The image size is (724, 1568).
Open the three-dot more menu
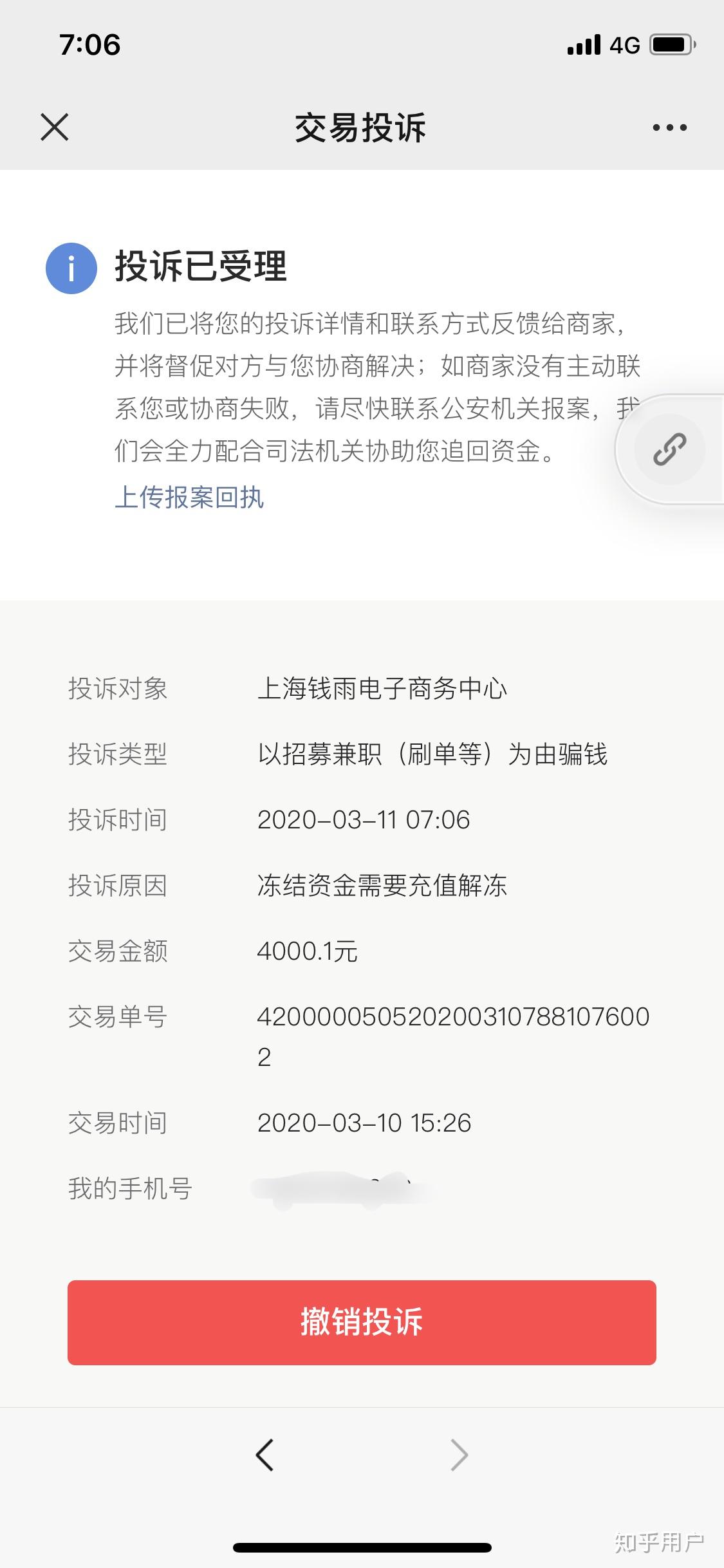click(x=669, y=127)
